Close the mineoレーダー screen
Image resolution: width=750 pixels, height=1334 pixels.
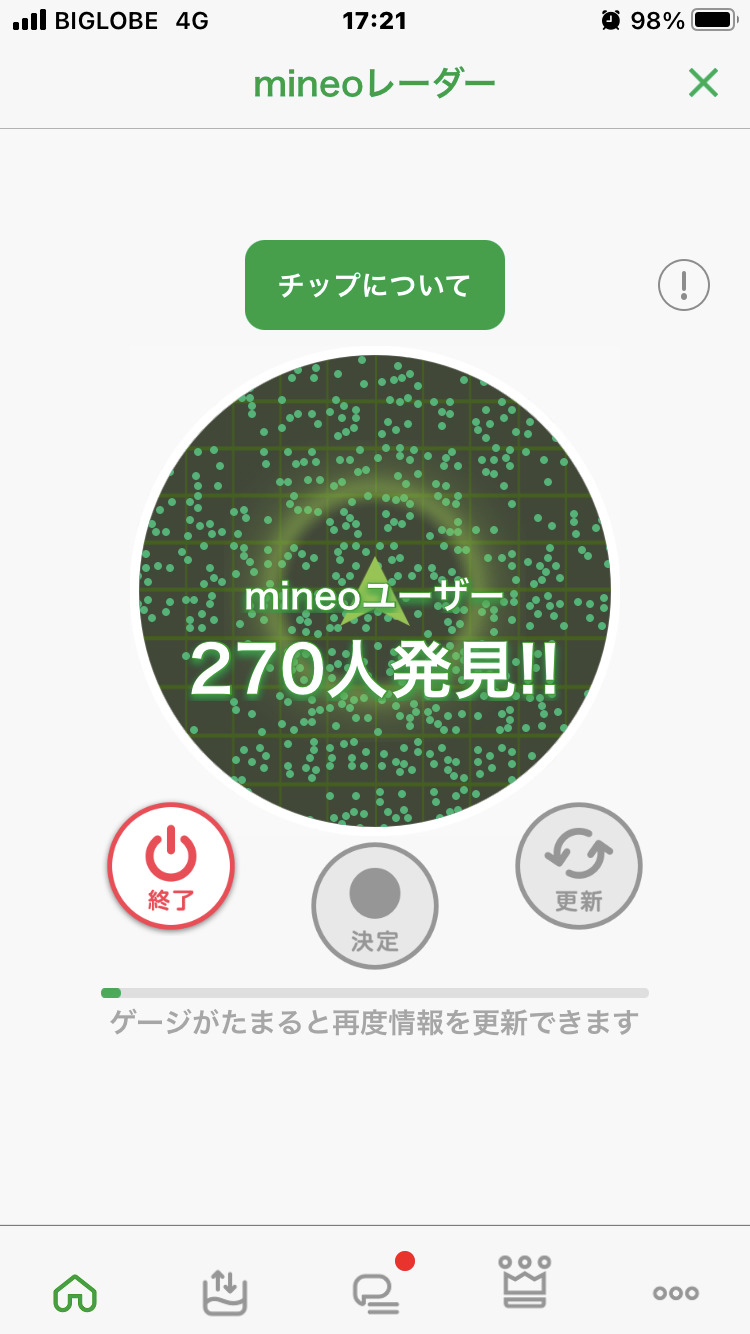[703, 84]
